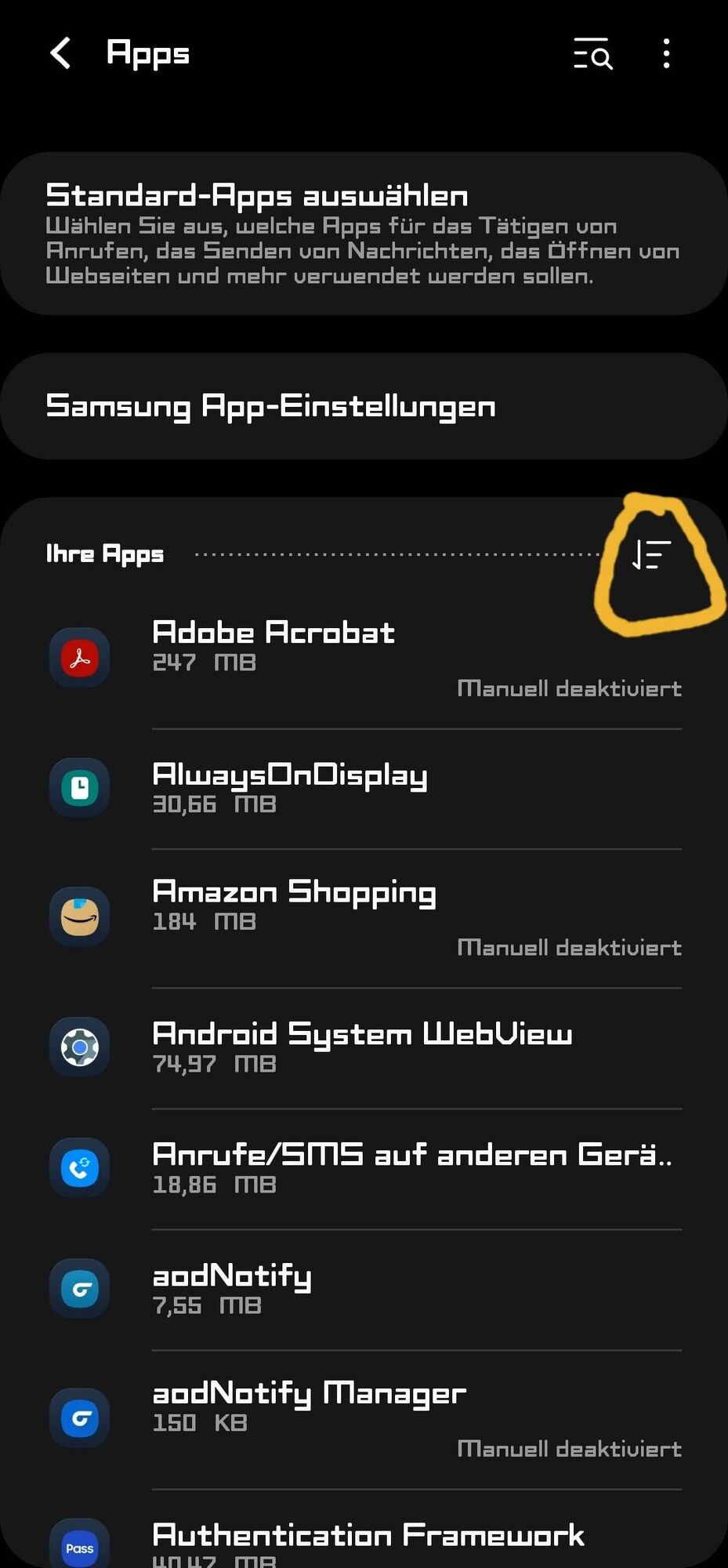This screenshot has width=728, height=1568.
Task: Open the app search icon
Action: click(592, 53)
